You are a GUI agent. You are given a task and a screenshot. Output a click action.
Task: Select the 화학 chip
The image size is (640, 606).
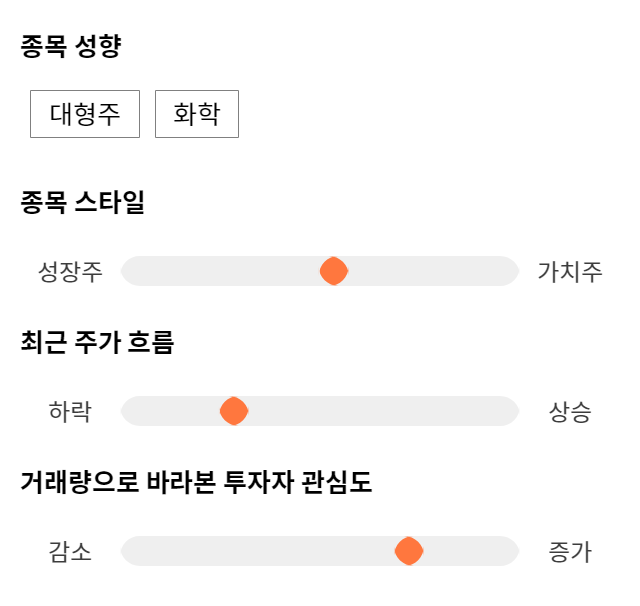tap(197, 114)
